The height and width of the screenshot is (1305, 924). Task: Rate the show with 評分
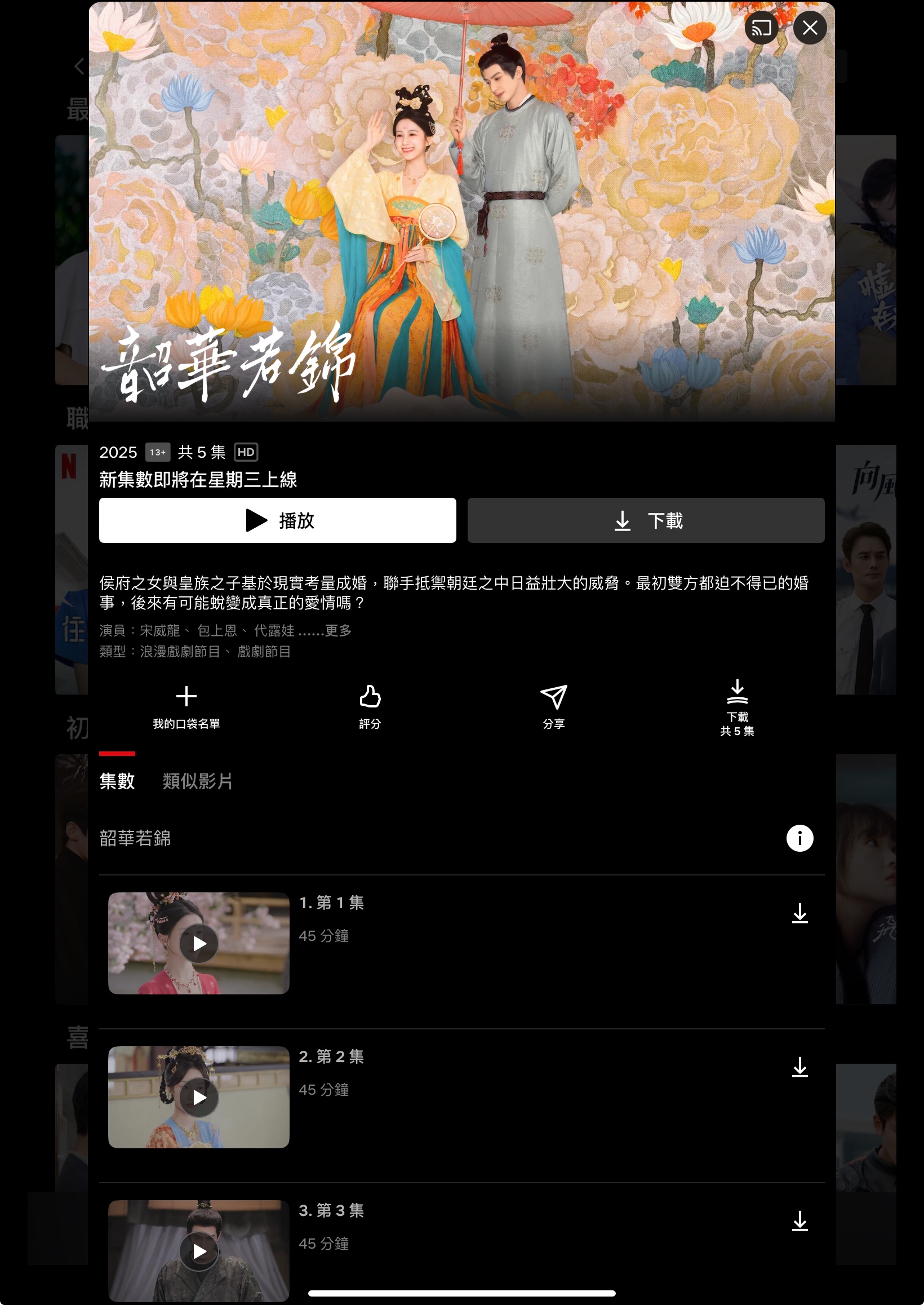point(370,706)
